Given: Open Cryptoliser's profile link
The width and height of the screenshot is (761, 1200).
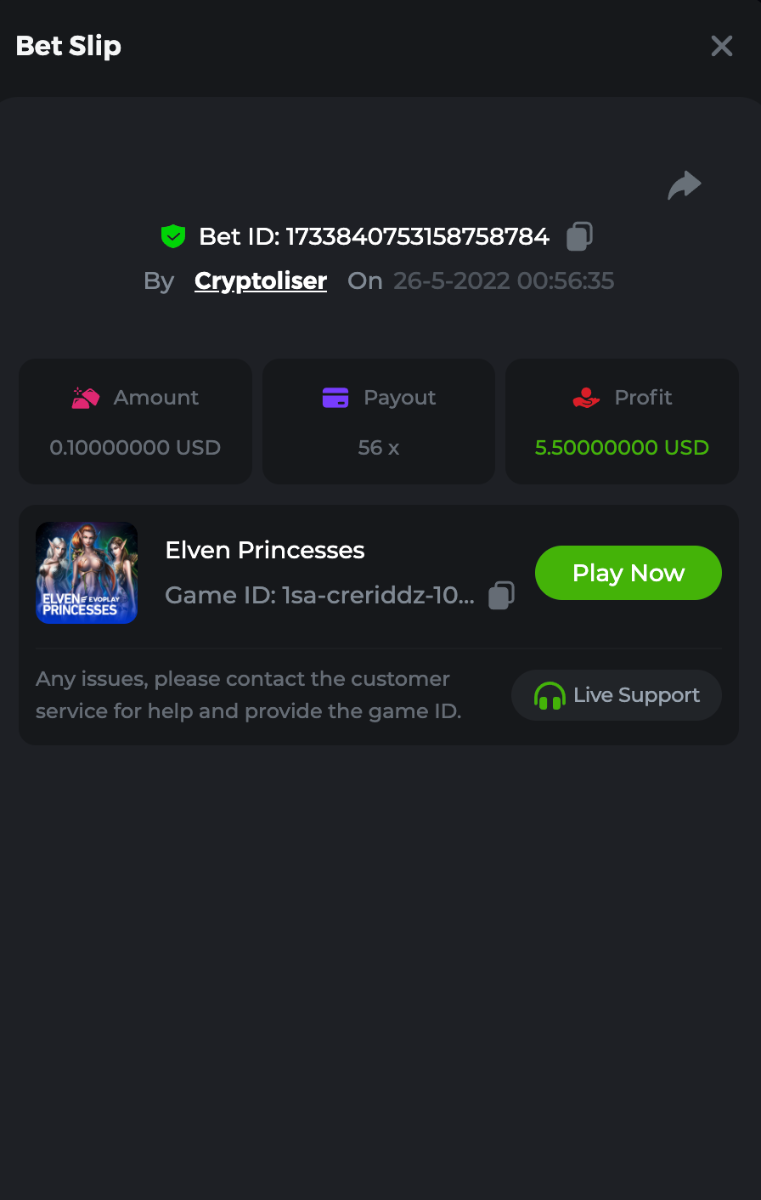Looking at the screenshot, I should (x=260, y=281).
